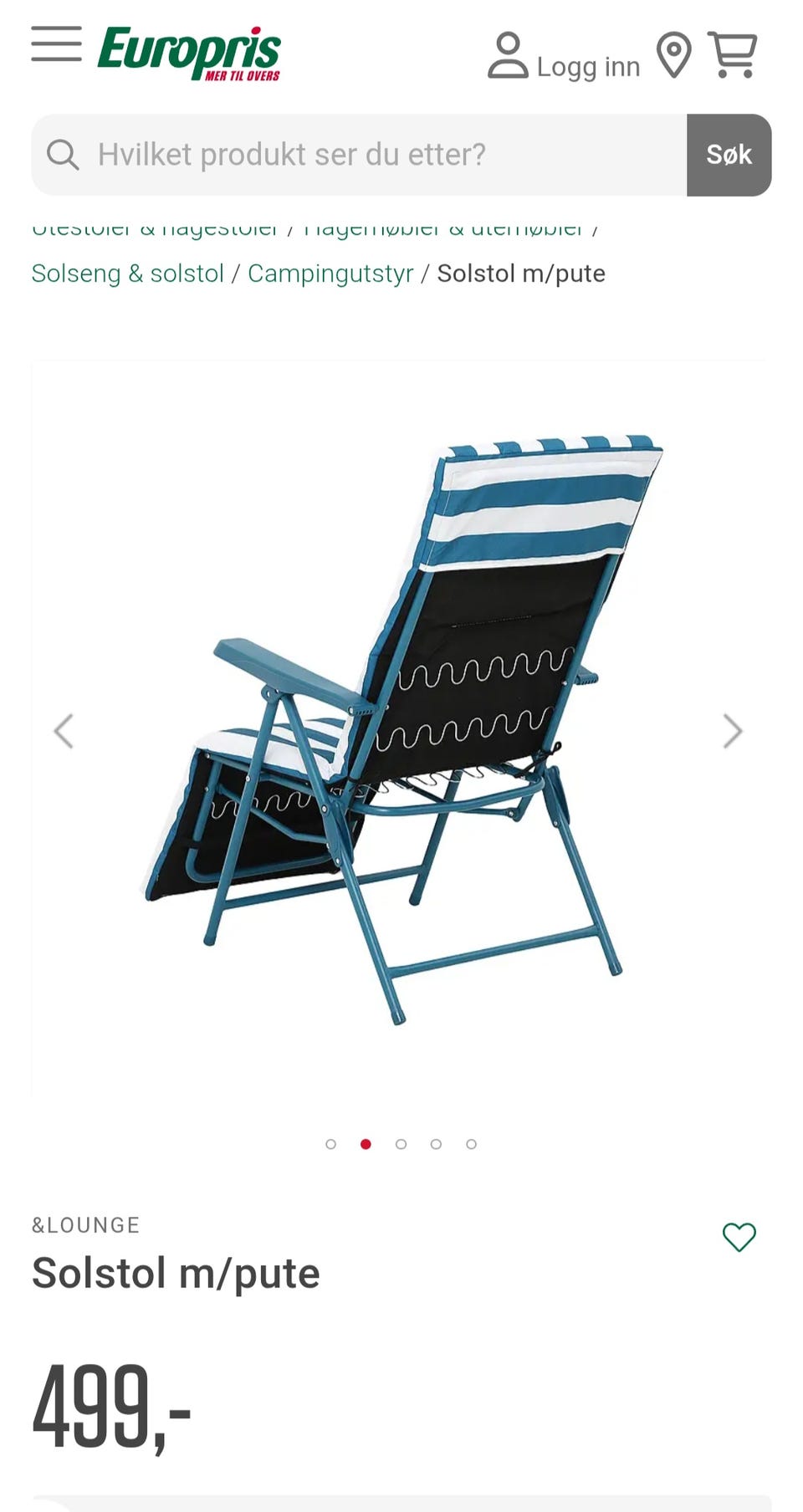Image resolution: width=803 pixels, height=1512 pixels.
Task: Open Solseng & solstol breadcrumb
Action: tap(127, 273)
